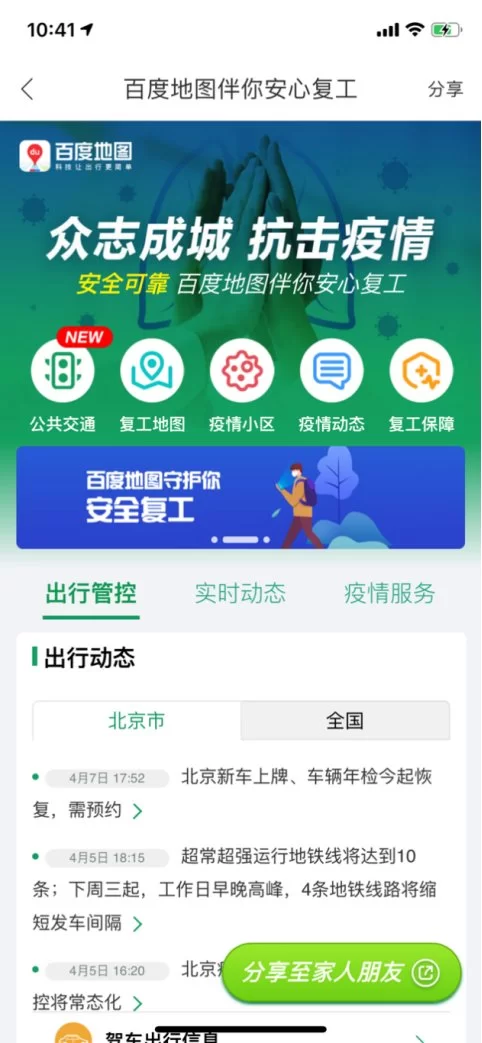Tap 分享 in the top bar
This screenshot has width=482, height=1043.
(445, 89)
